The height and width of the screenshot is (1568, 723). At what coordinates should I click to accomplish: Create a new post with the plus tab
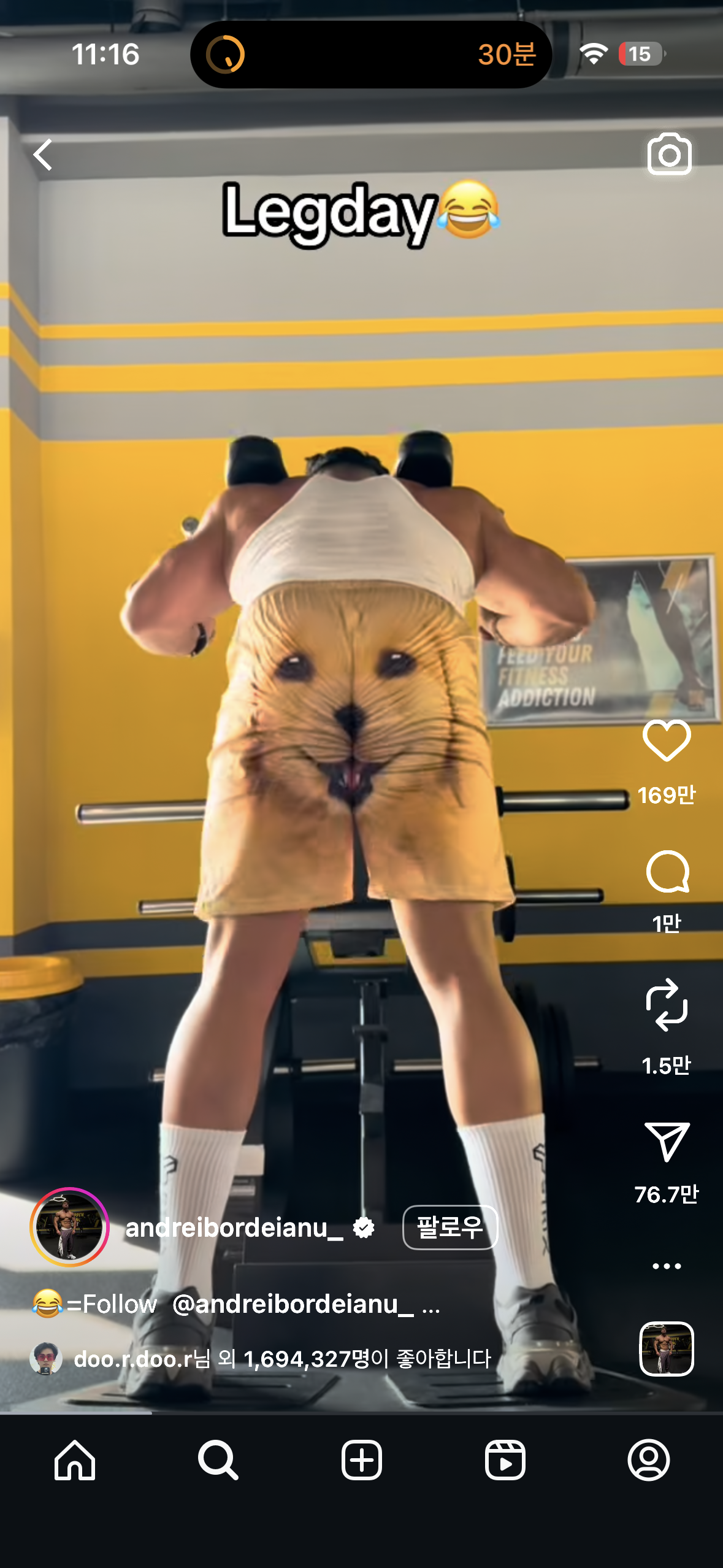362,1460
